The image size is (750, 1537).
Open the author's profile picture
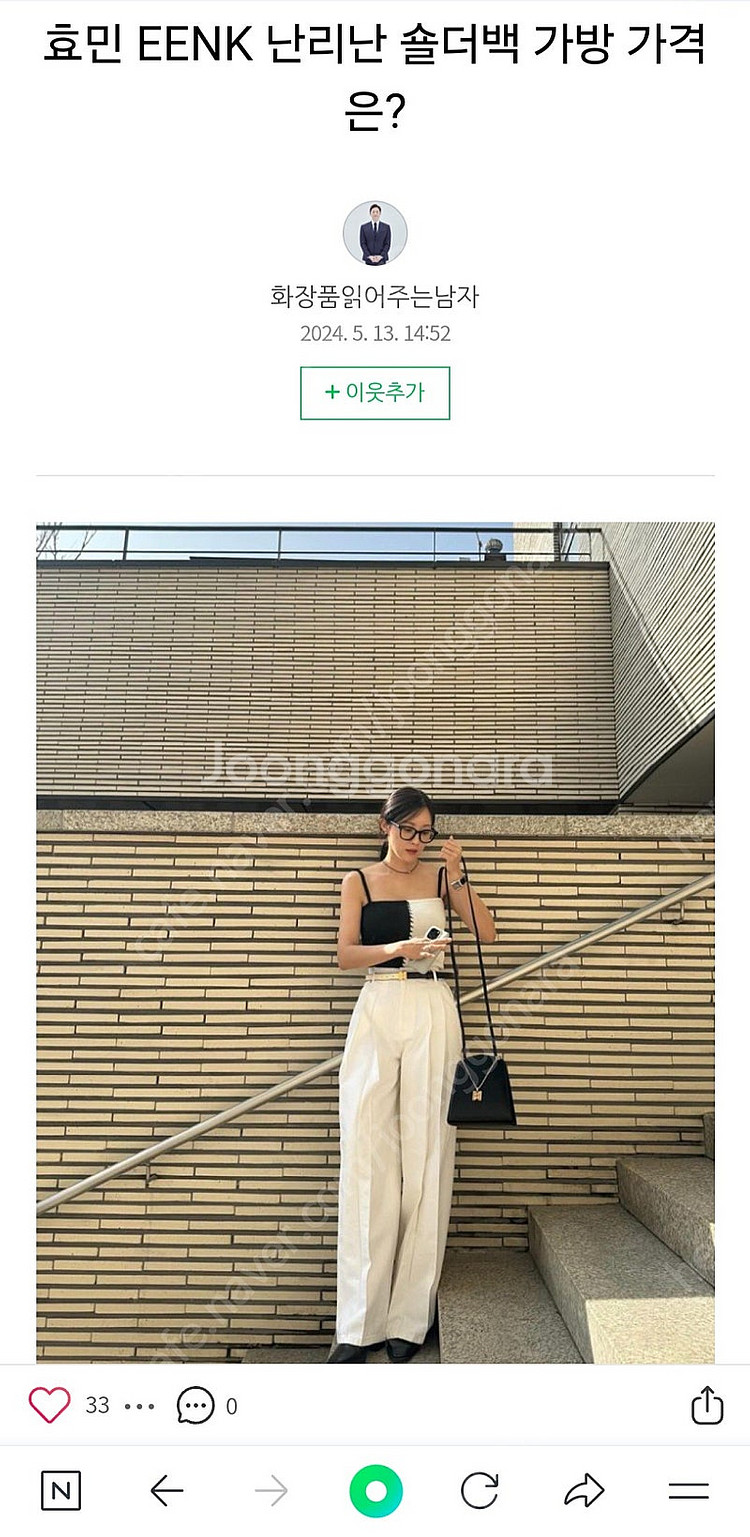375,233
